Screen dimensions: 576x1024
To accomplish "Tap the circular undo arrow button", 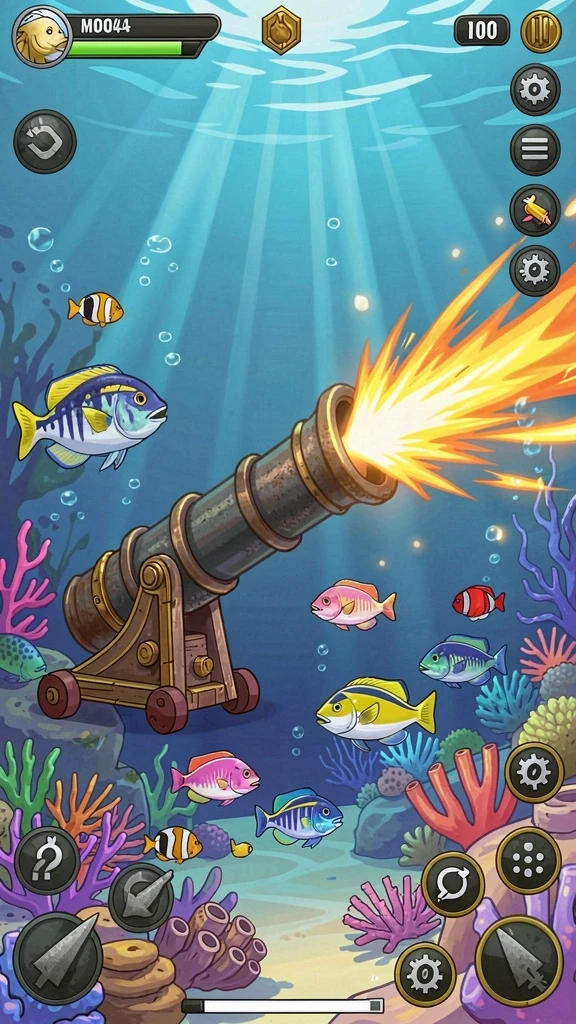I will point(45,141).
